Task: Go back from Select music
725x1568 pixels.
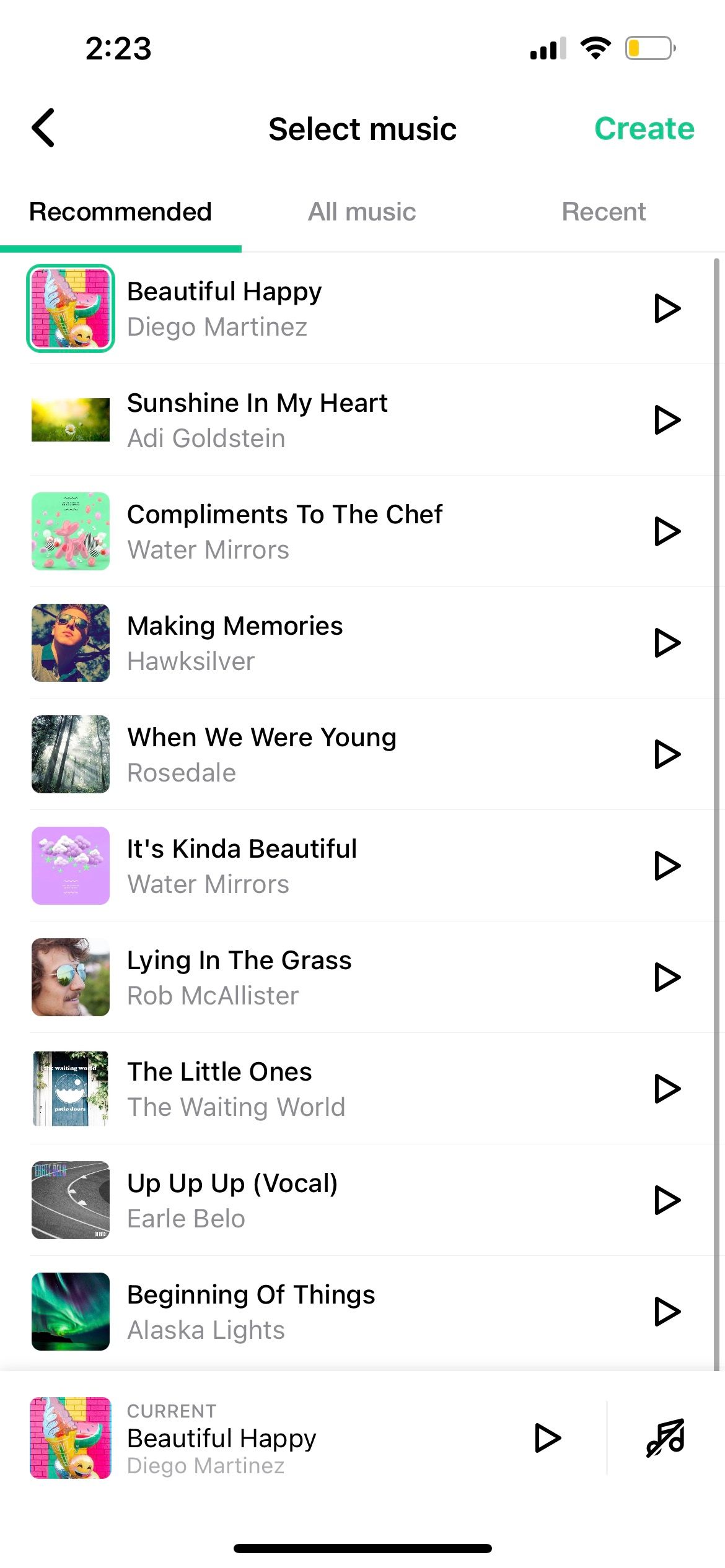Action: point(43,128)
